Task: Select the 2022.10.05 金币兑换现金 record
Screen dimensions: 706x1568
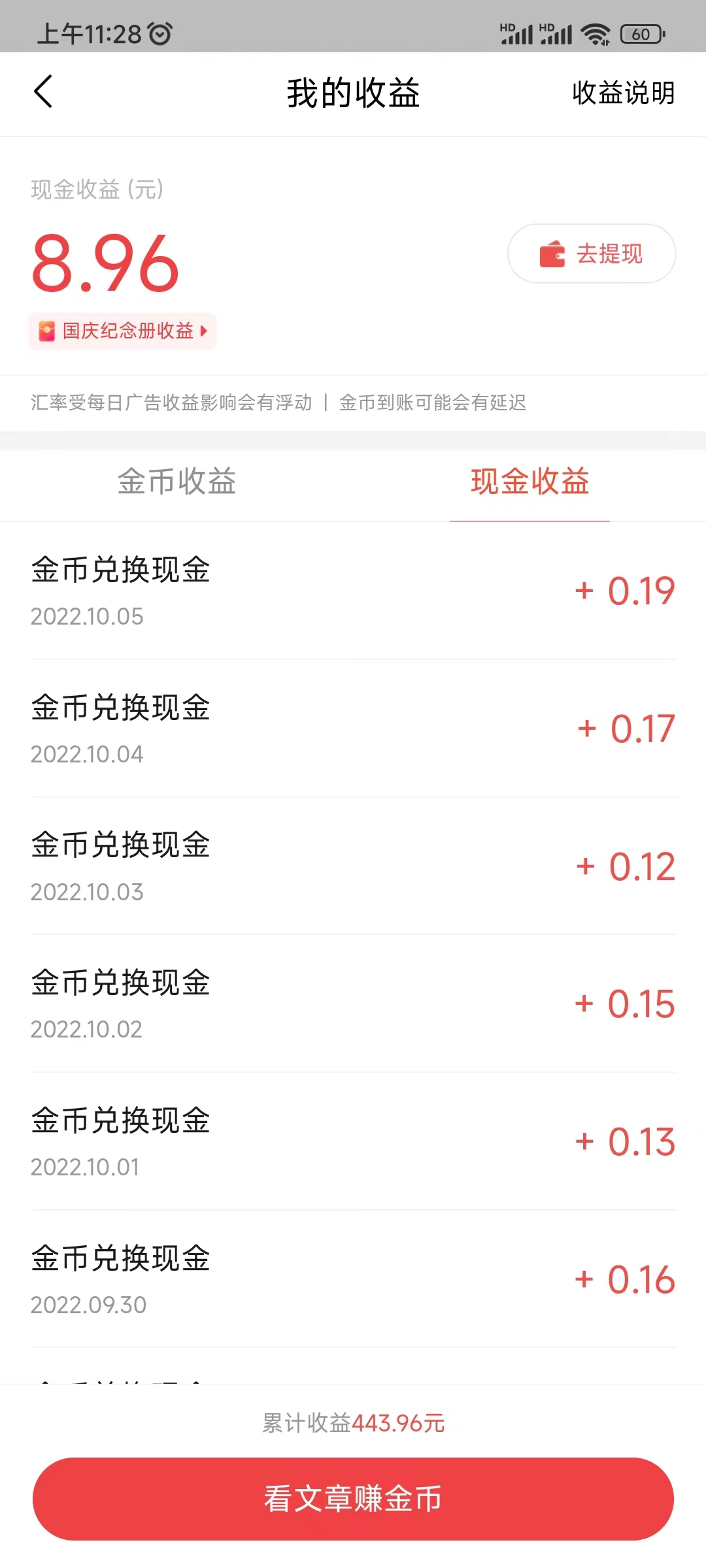Action: tap(261, 589)
